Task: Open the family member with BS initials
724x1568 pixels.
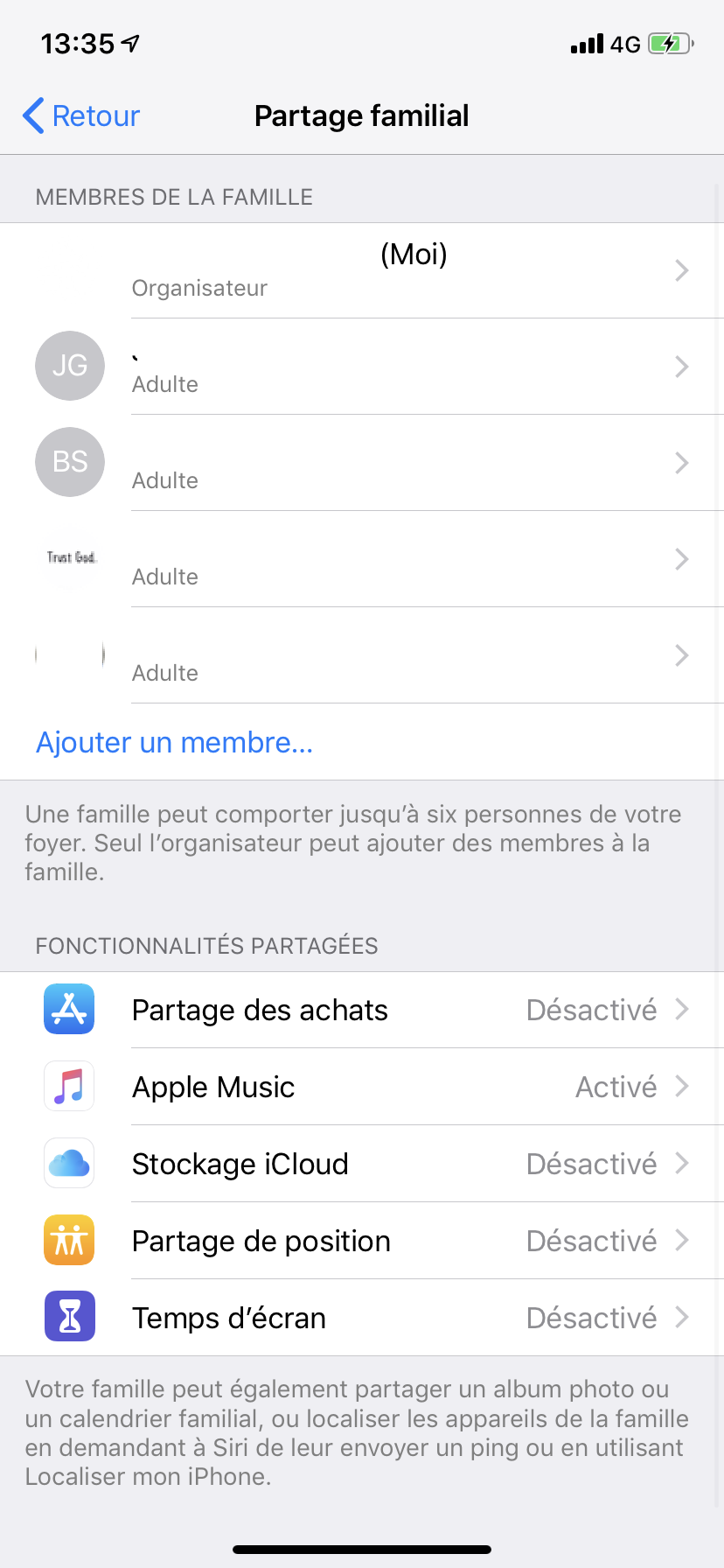Action: point(362,463)
